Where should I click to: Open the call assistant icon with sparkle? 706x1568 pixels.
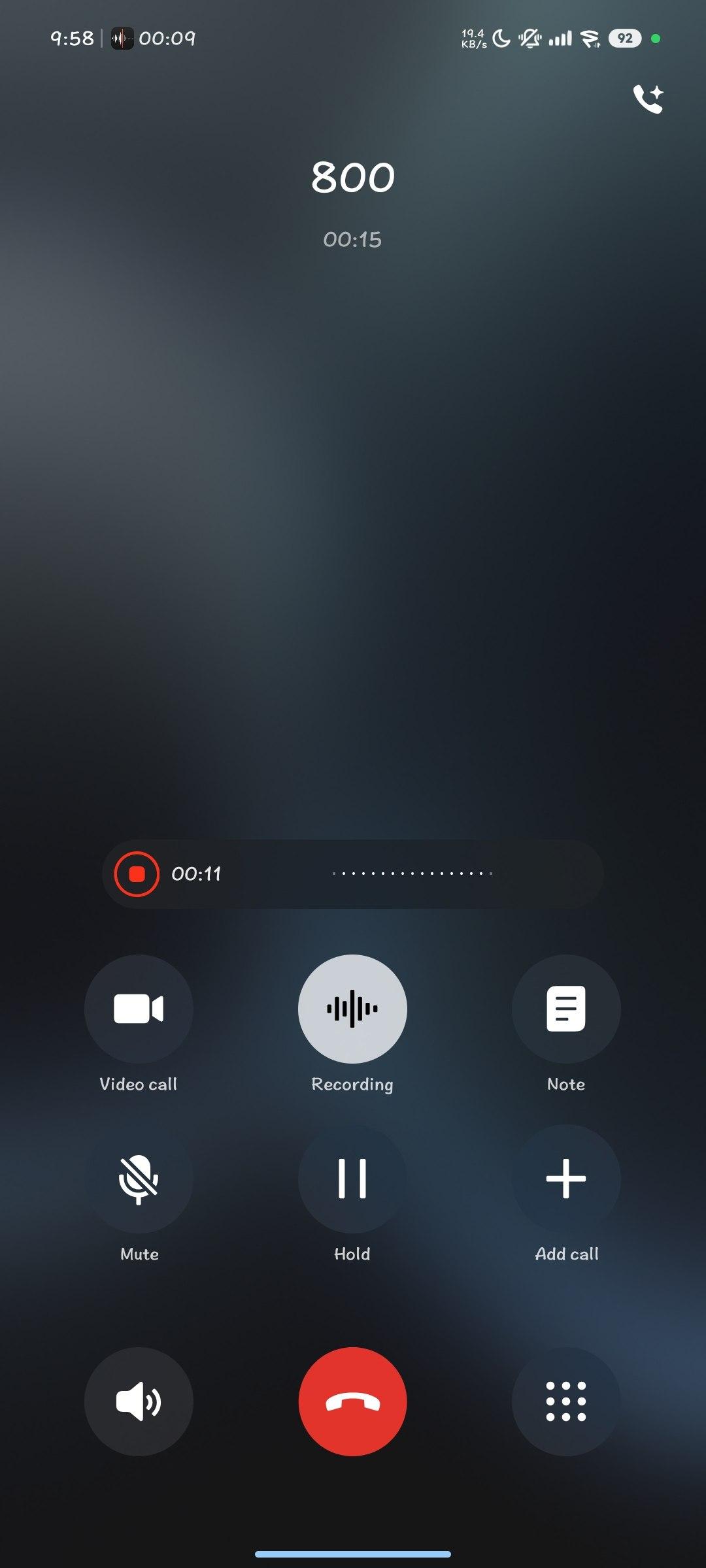648,99
